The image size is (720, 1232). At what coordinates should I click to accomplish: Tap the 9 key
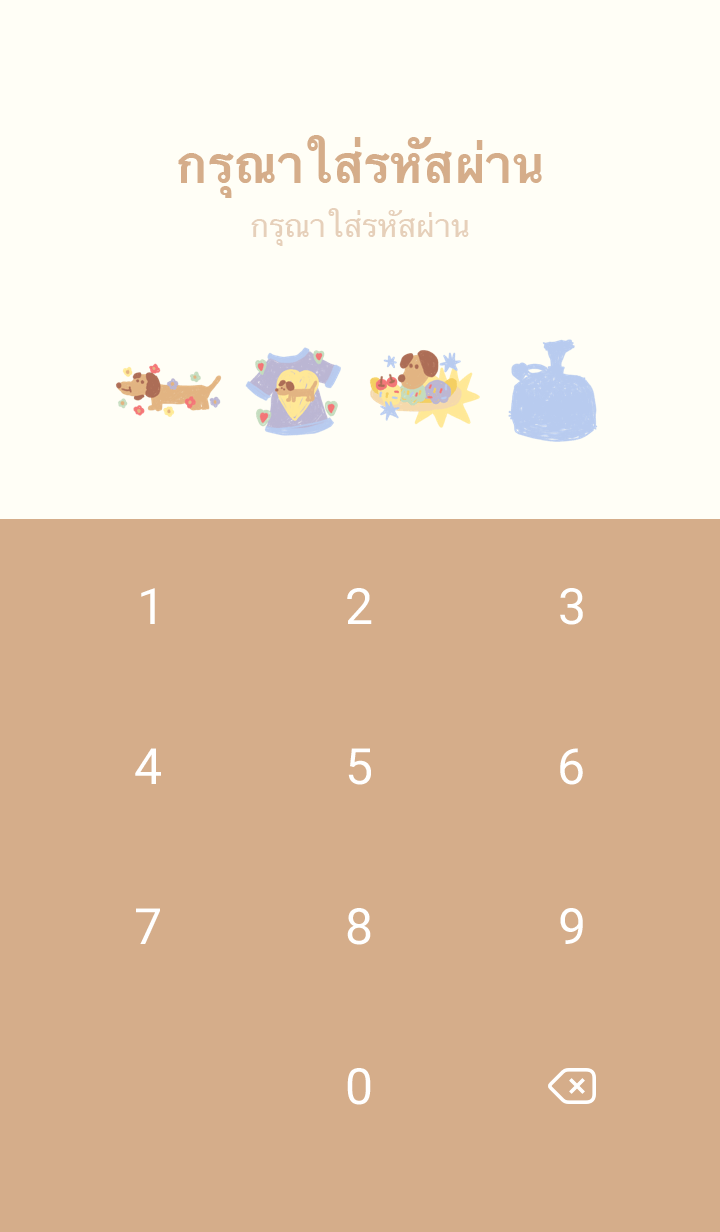570,927
